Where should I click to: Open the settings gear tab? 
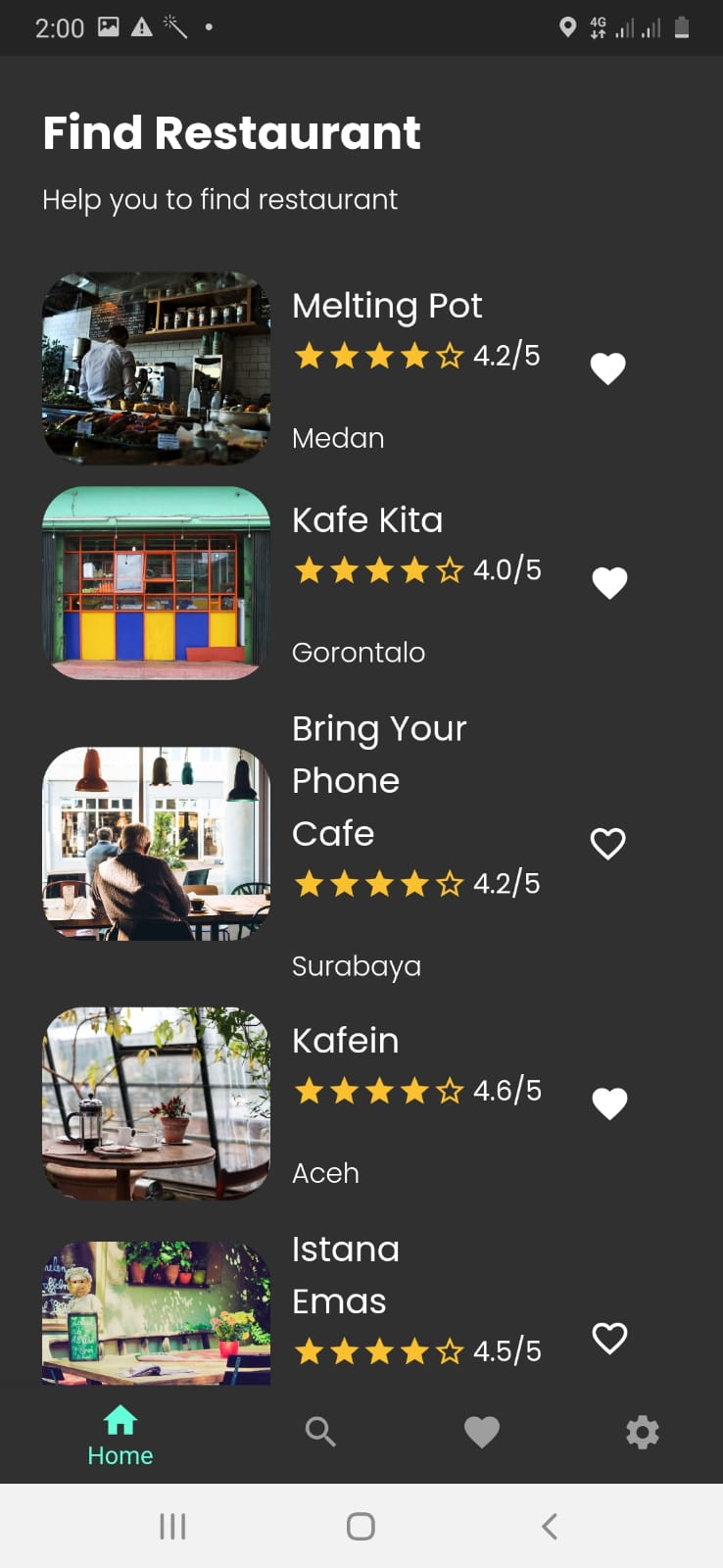tap(643, 1433)
